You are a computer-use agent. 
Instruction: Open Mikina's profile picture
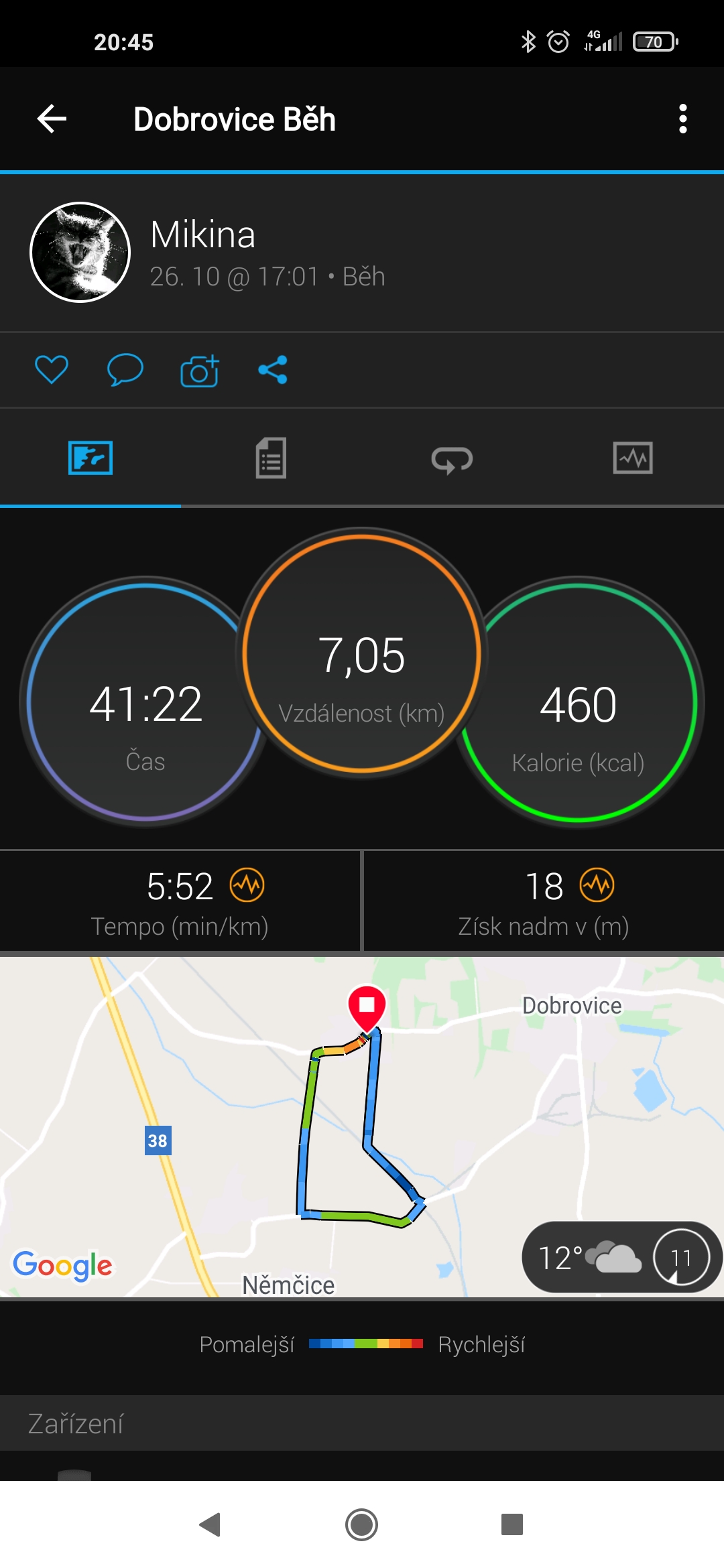click(80, 252)
